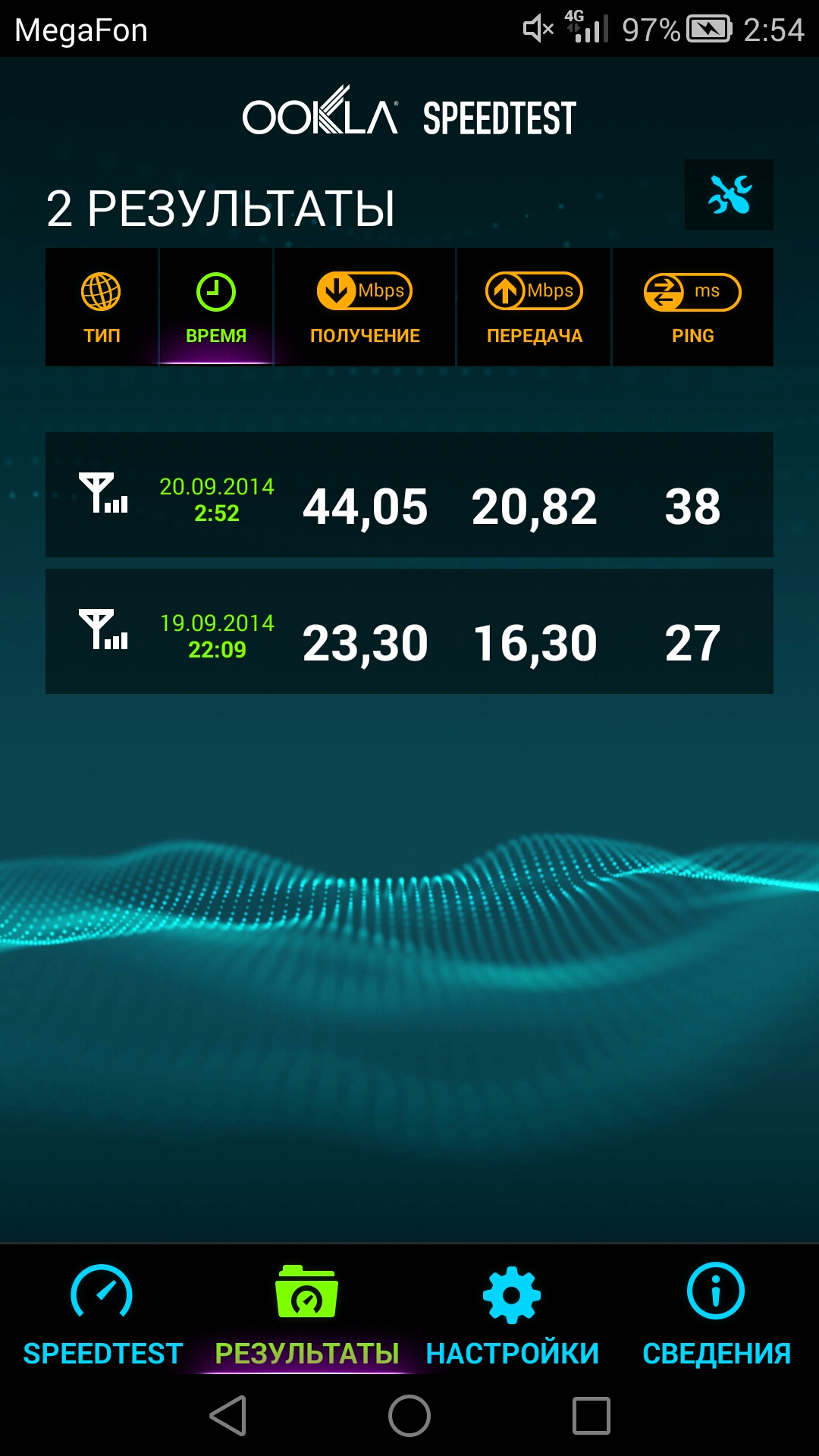
Task: Go to the home screen
Action: (409, 1416)
